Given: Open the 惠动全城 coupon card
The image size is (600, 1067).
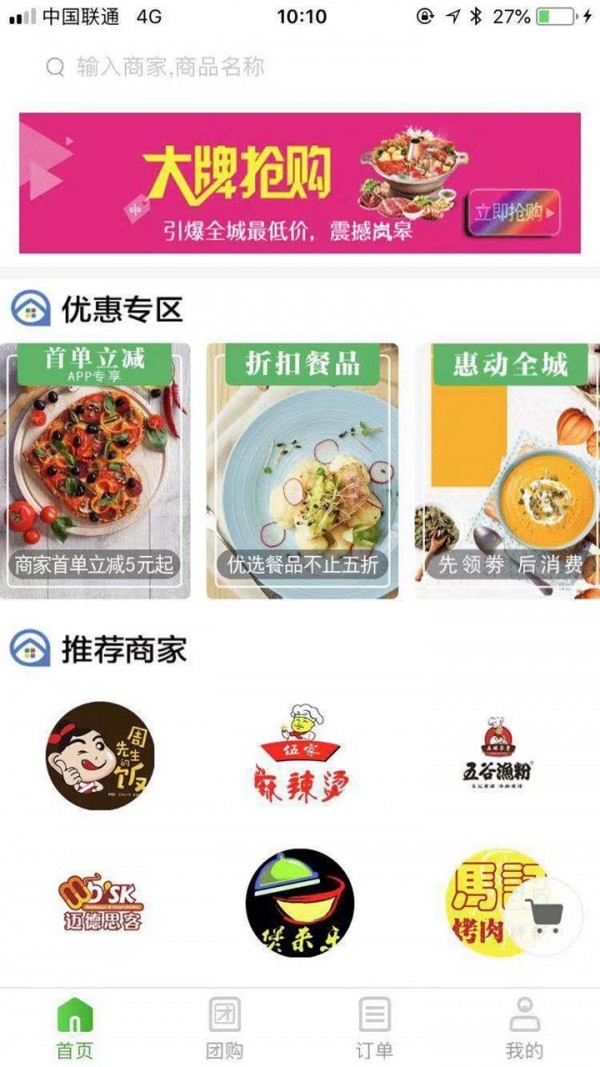Looking at the screenshot, I should pos(508,471).
